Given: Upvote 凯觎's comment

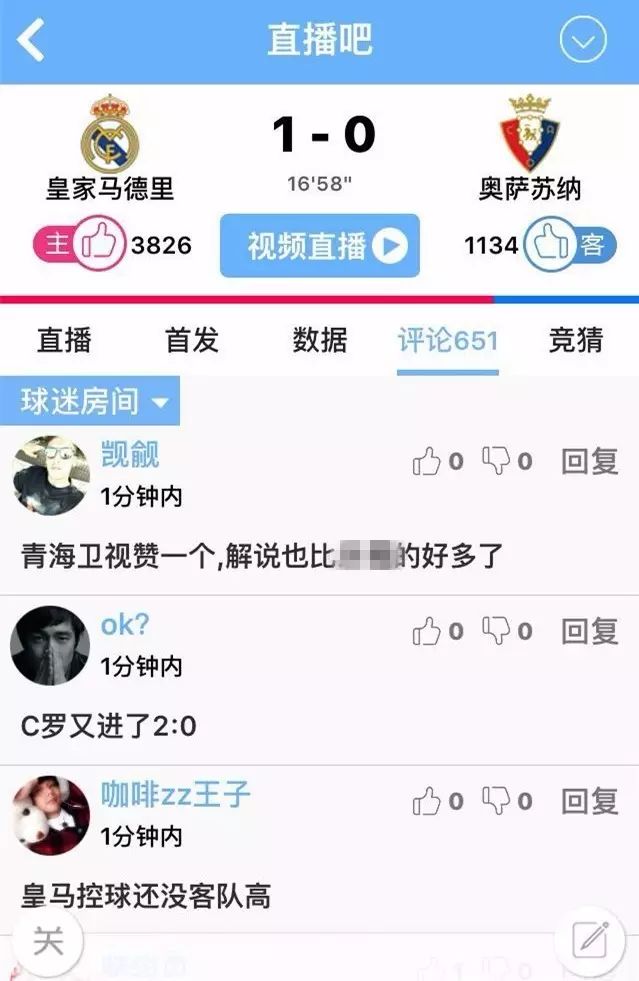Looking at the screenshot, I should pyautogui.click(x=428, y=461).
